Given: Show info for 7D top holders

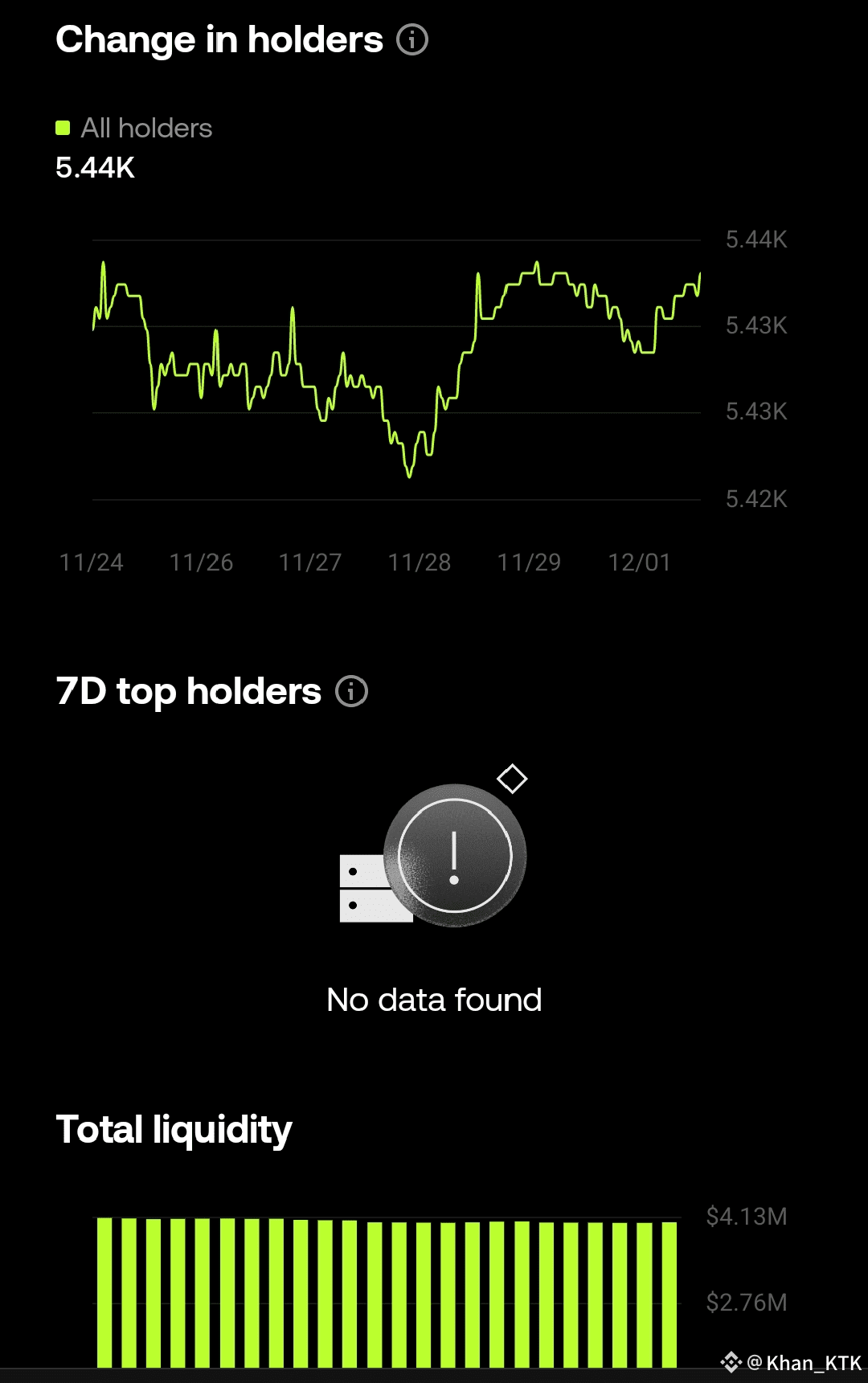Looking at the screenshot, I should (x=351, y=691).
